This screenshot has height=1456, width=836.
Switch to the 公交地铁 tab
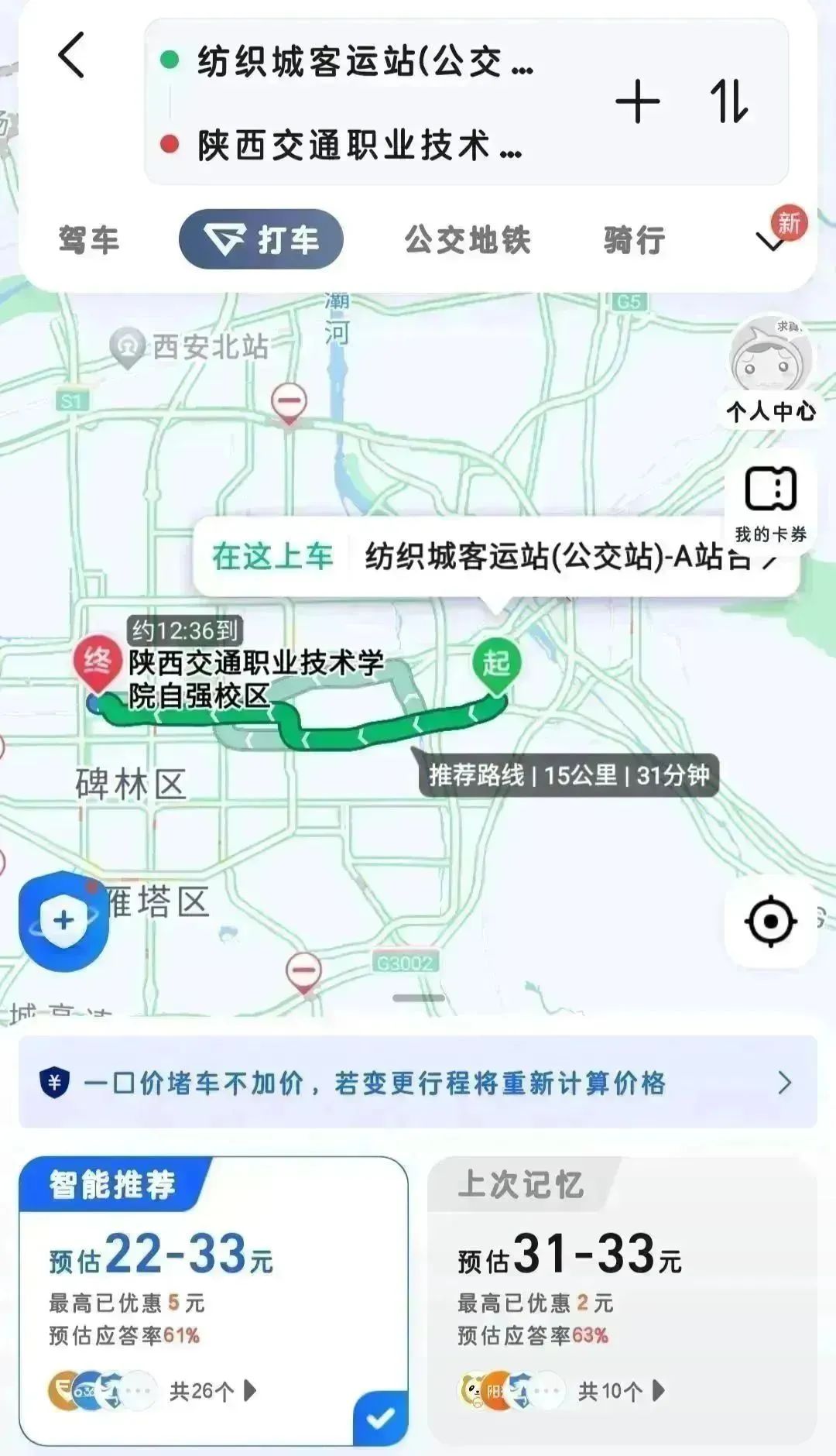coord(468,240)
